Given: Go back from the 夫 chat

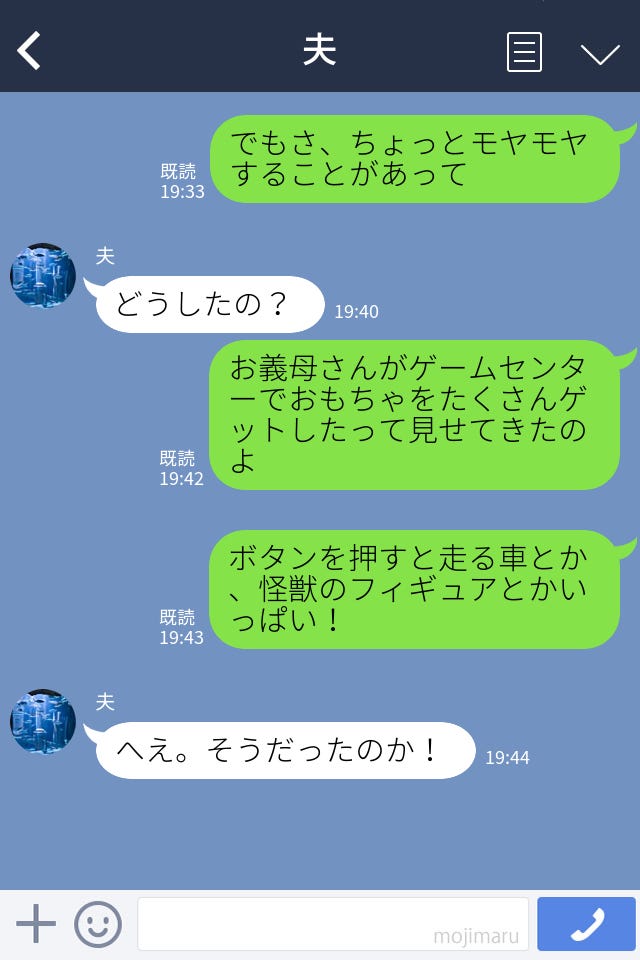Looking at the screenshot, I should (30, 51).
